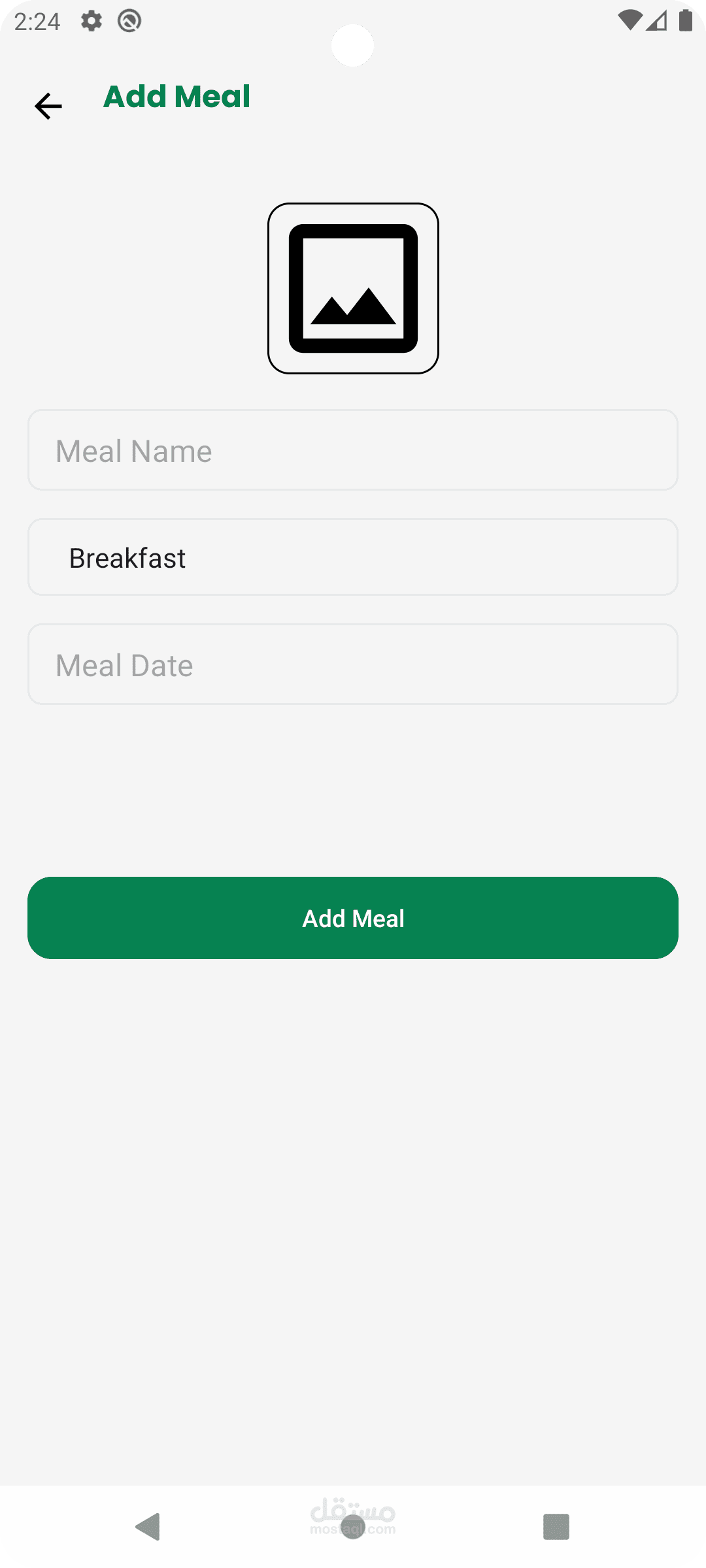Open recent apps via the square button
Viewport: 706px width, 1568px height.
pyautogui.click(x=556, y=1527)
